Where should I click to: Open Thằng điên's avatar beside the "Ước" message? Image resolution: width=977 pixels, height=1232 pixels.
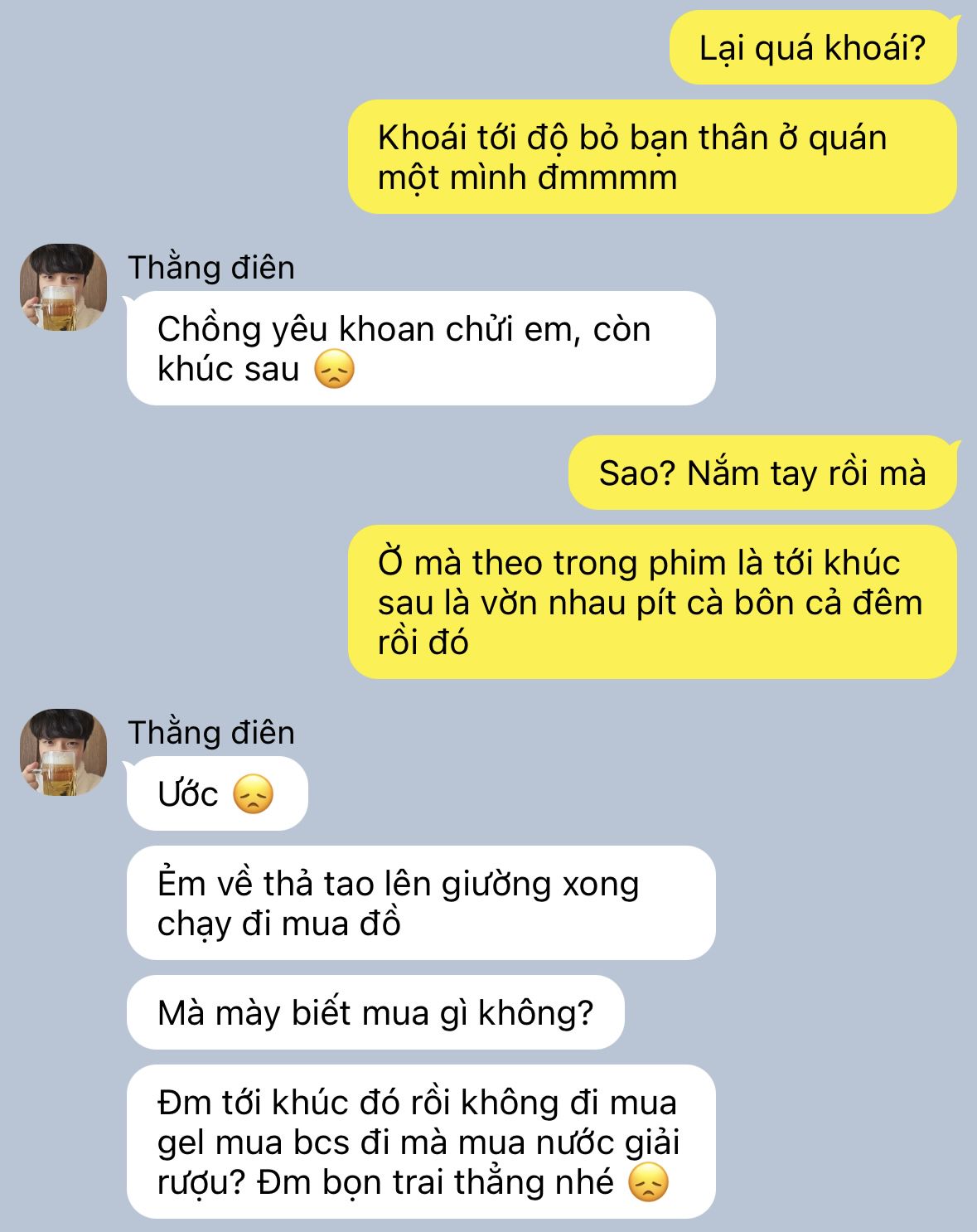pos(63,752)
